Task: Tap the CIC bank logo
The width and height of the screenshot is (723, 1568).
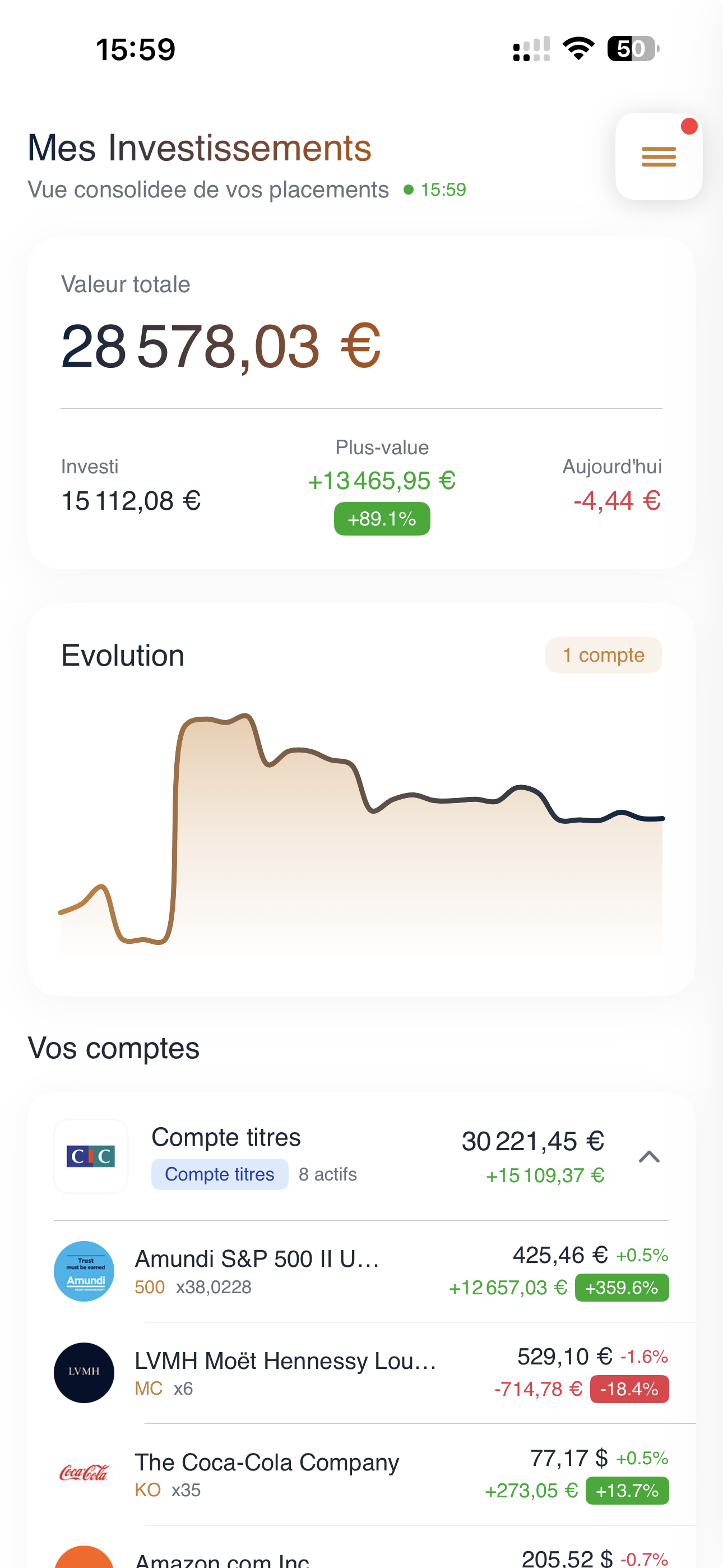Action: [90, 1156]
